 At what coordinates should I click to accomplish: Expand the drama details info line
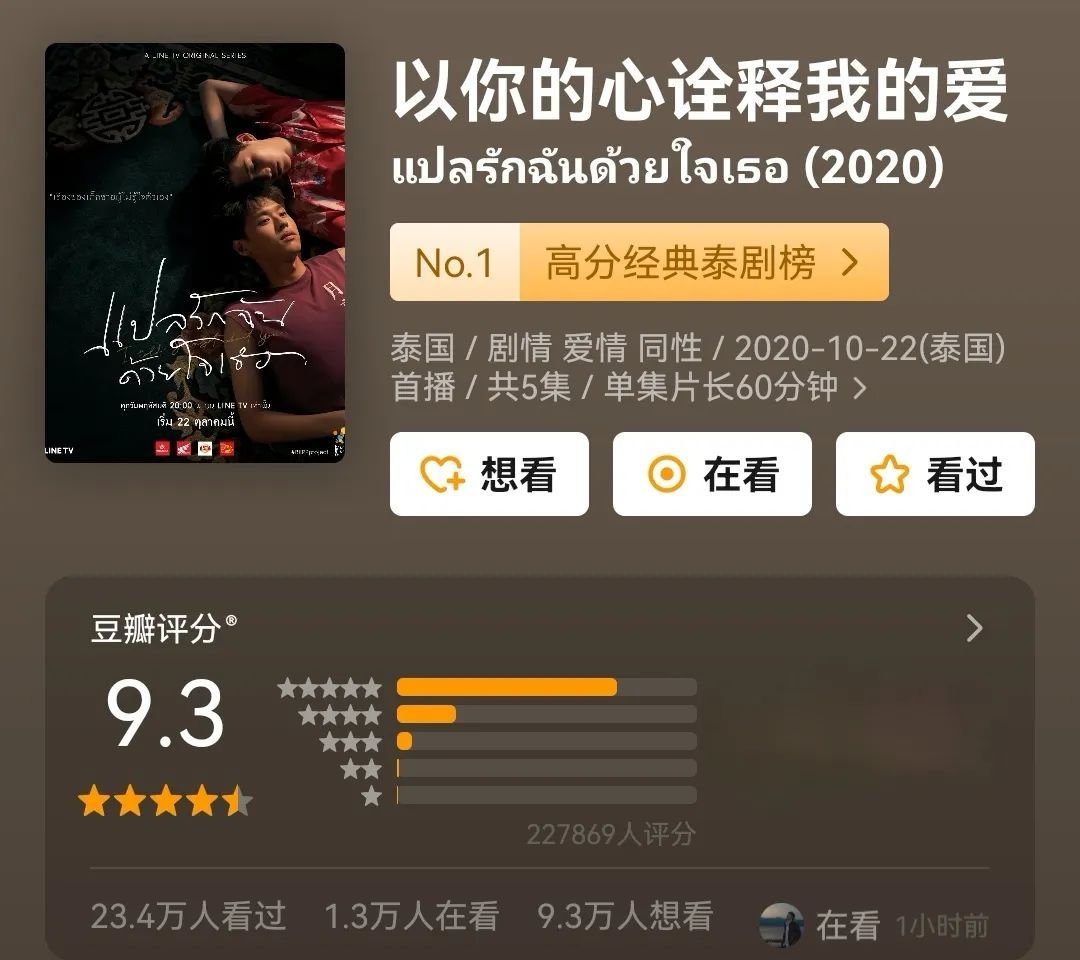(858, 387)
